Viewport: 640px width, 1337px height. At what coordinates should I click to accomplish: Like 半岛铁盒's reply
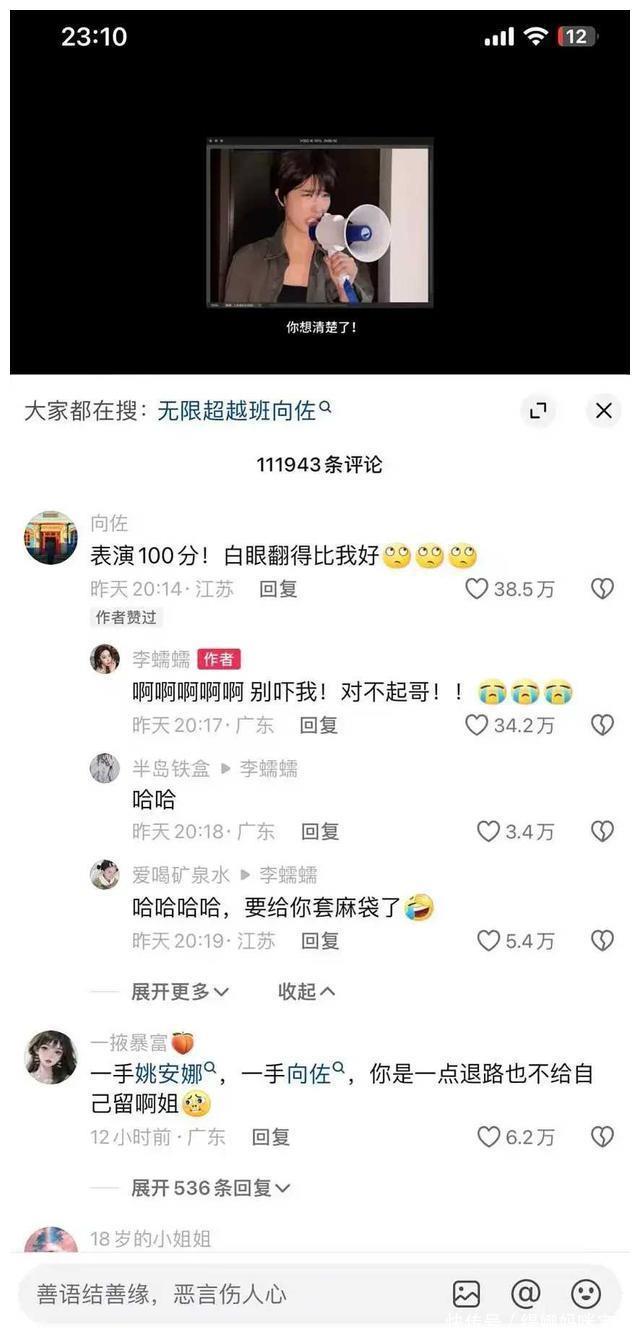488,831
